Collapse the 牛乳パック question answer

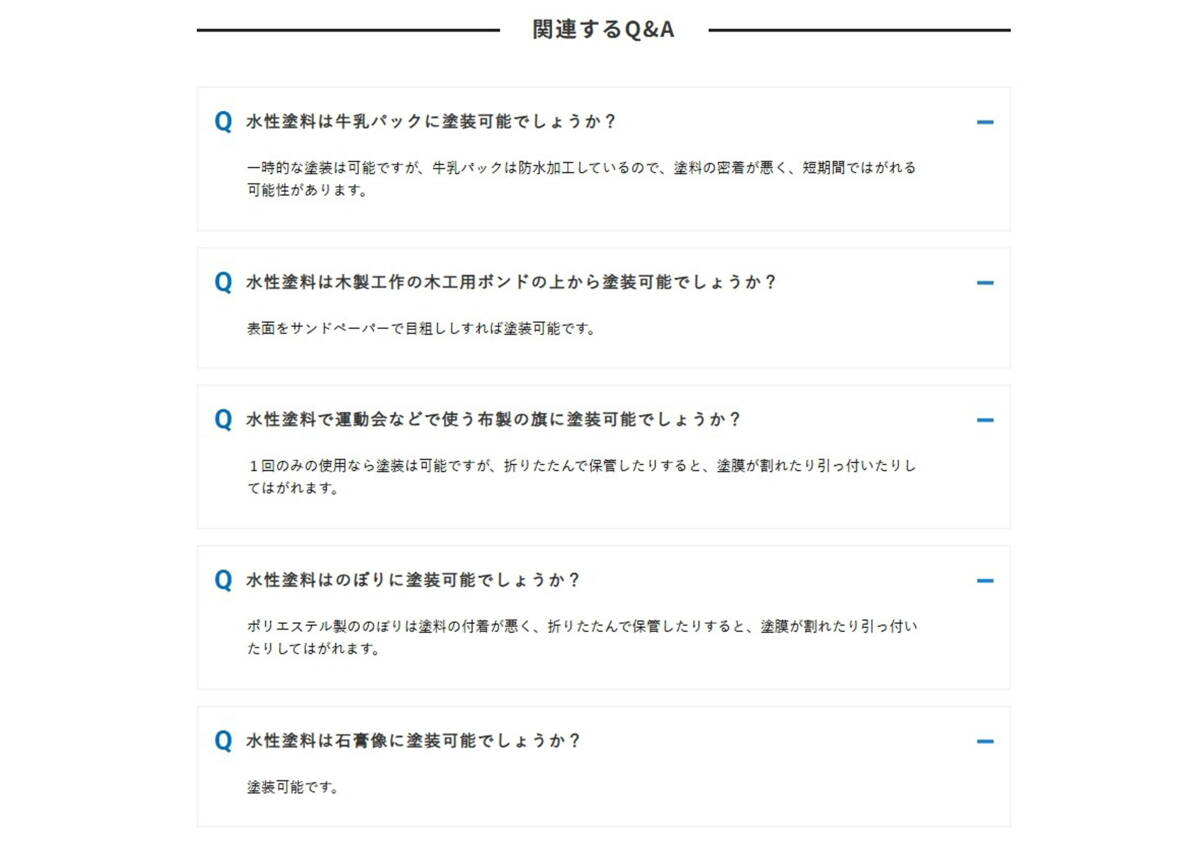(x=985, y=122)
